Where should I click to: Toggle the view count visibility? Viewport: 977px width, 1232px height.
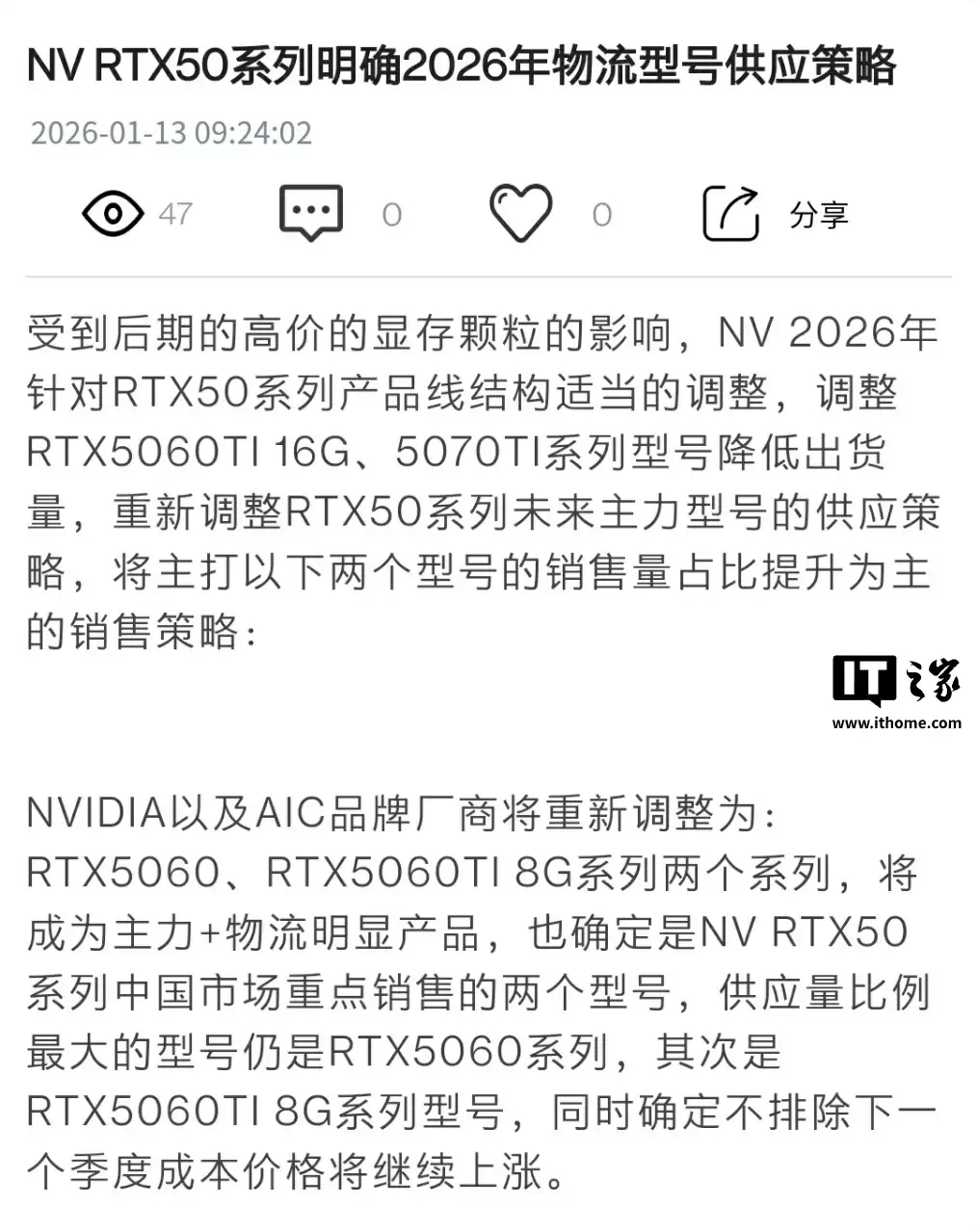(175, 214)
